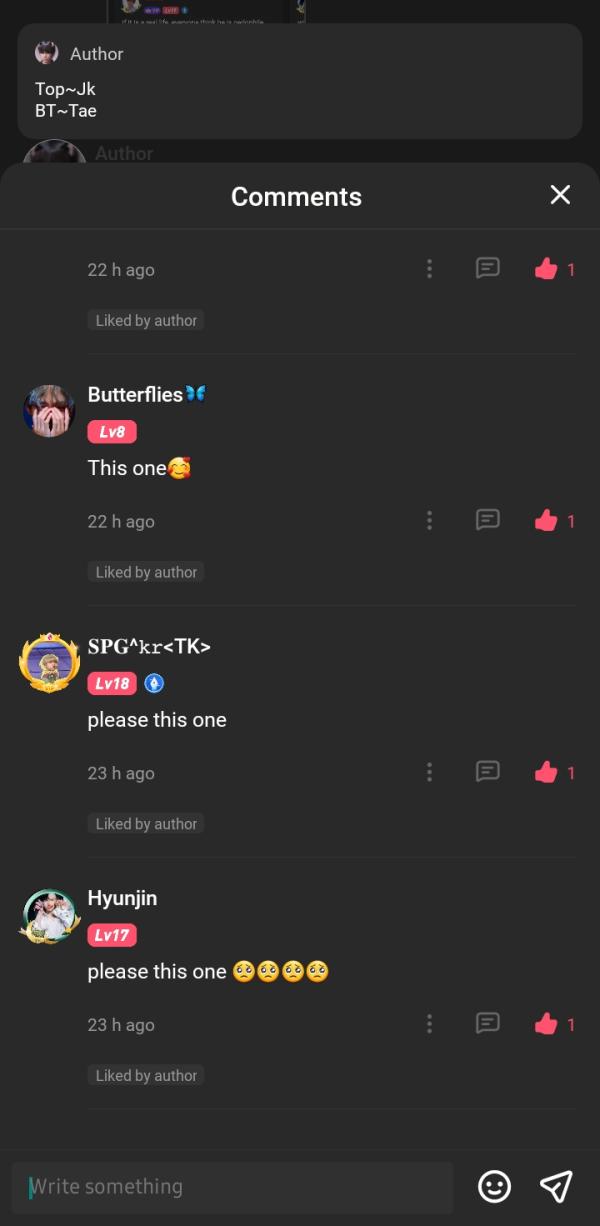Open options for SPG^kr<TK>'s comment
The width and height of the screenshot is (600, 1226).
click(429, 772)
